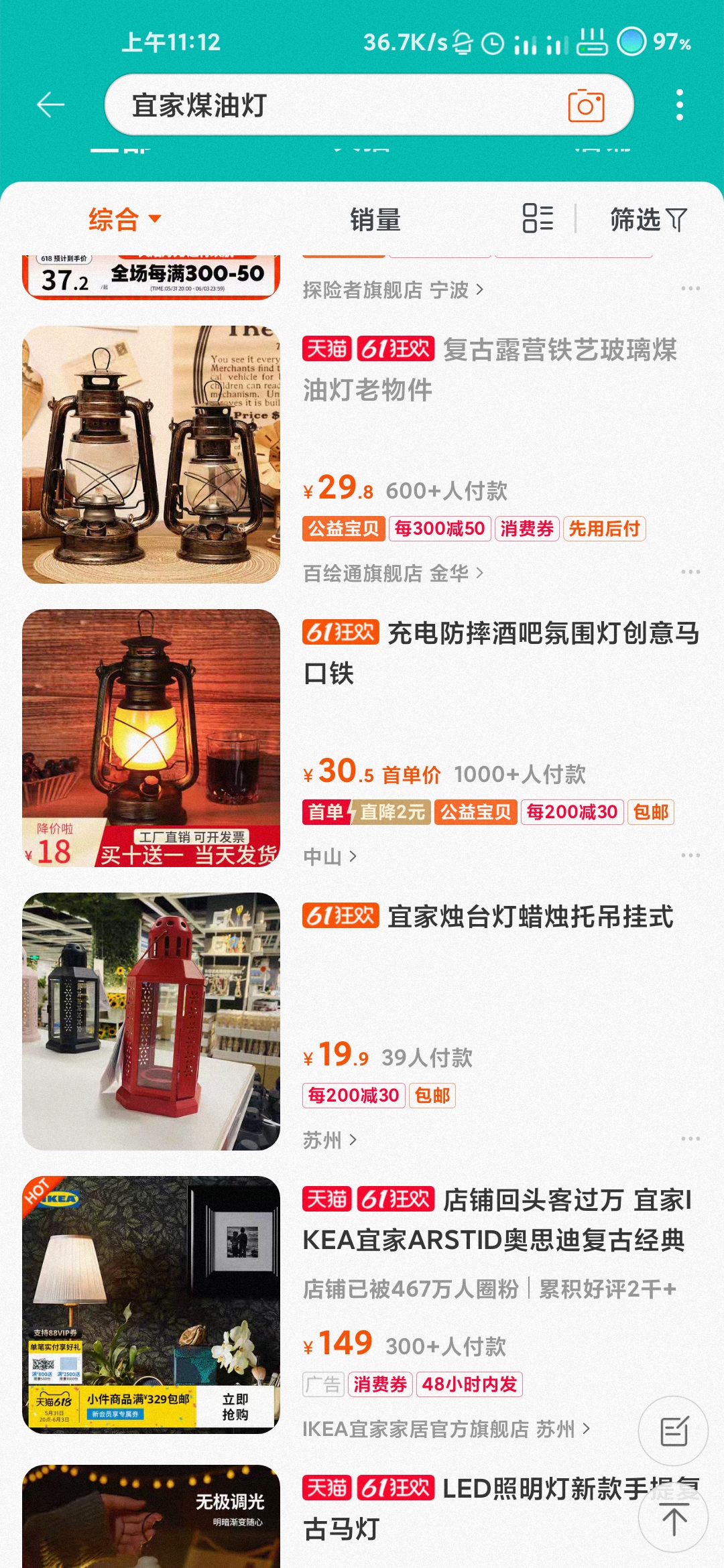Visit 百绘通旗舰店 store
The height and width of the screenshot is (1568, 724).
[x=392, y=574]
